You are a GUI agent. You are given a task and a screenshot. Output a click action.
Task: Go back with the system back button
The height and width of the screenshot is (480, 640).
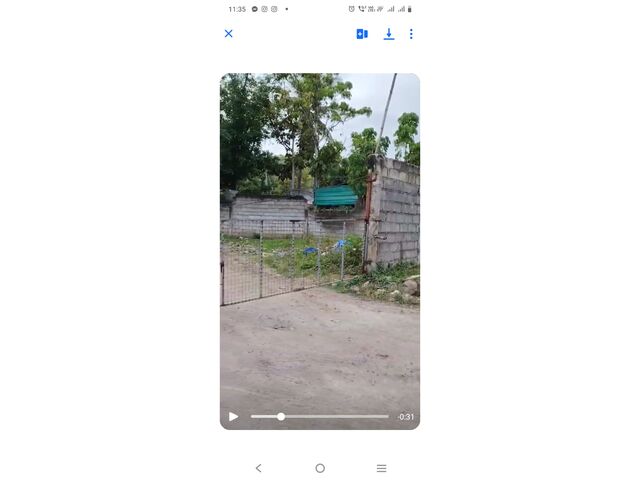[x=258, y=468]
